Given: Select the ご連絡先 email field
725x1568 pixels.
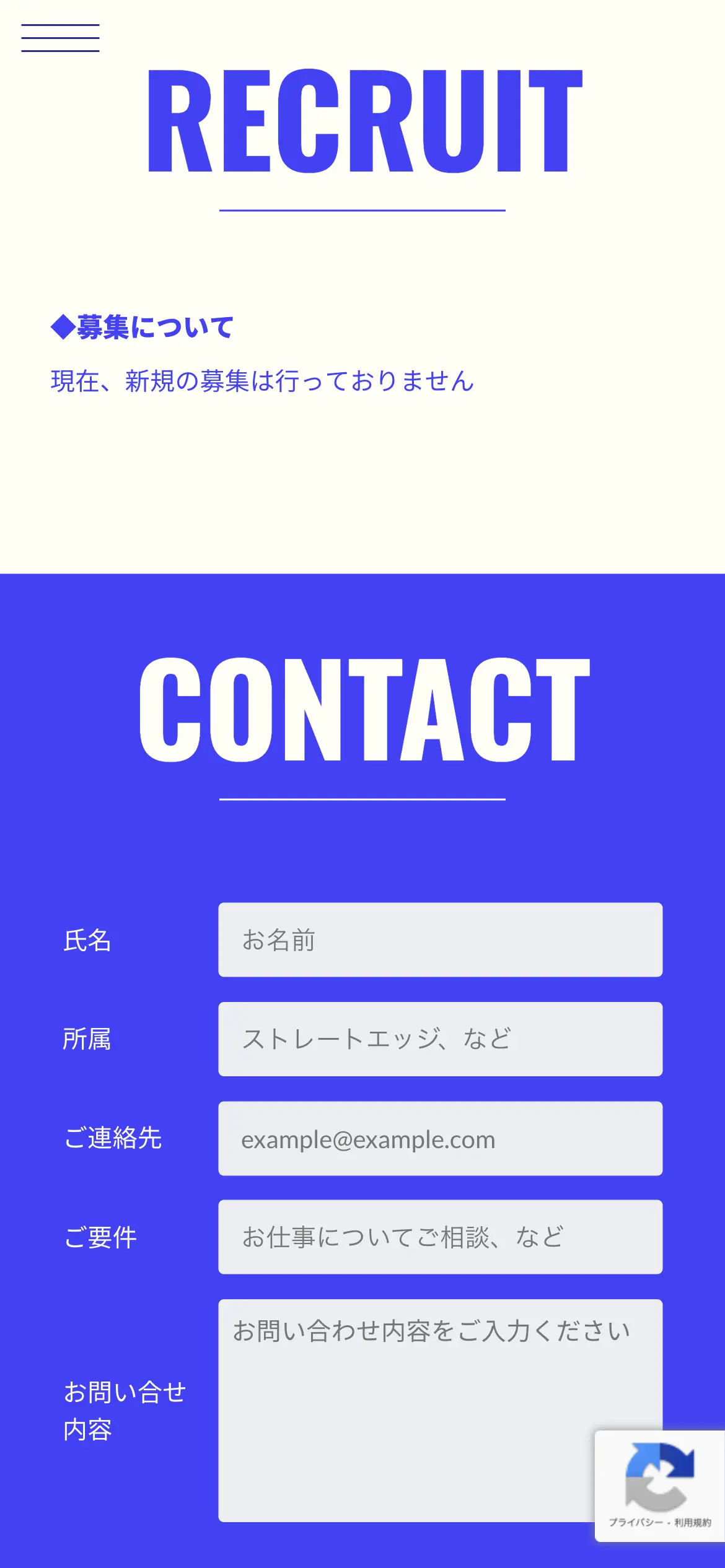Looking at the screenshot, I should [441, 1138].
